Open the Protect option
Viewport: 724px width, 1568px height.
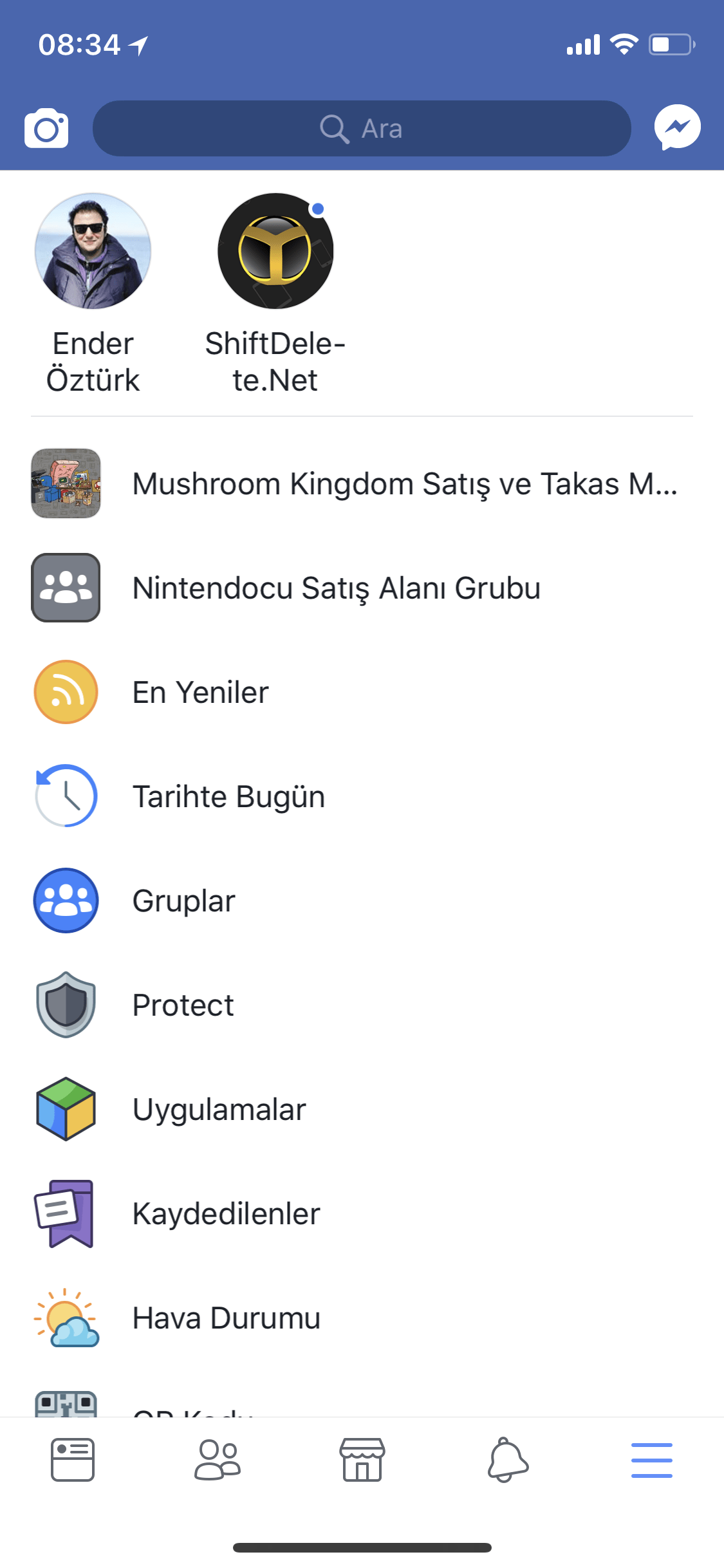click(183, 1005)
